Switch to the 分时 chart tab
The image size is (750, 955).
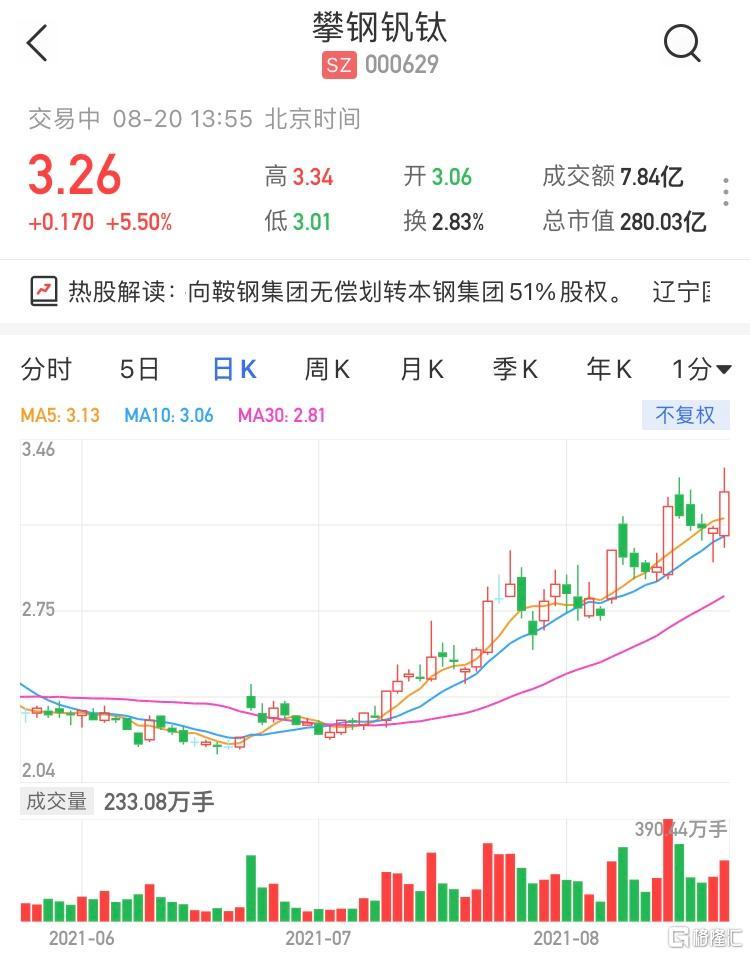(47, 369)
